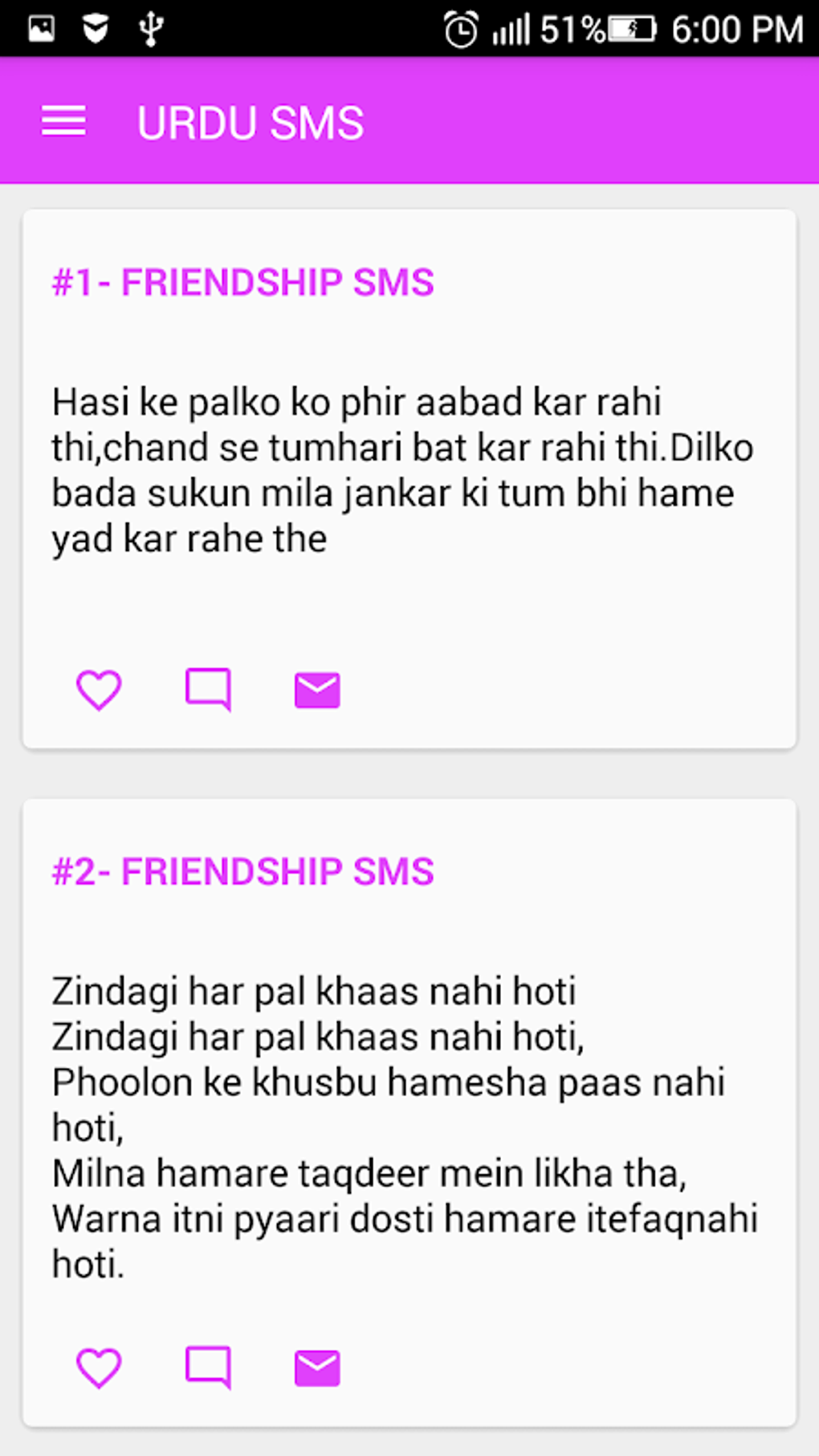This screenshot has width=819, height=1456.
Task: Expand the side navigation with hamburger icon
Action: pos(64,120)
